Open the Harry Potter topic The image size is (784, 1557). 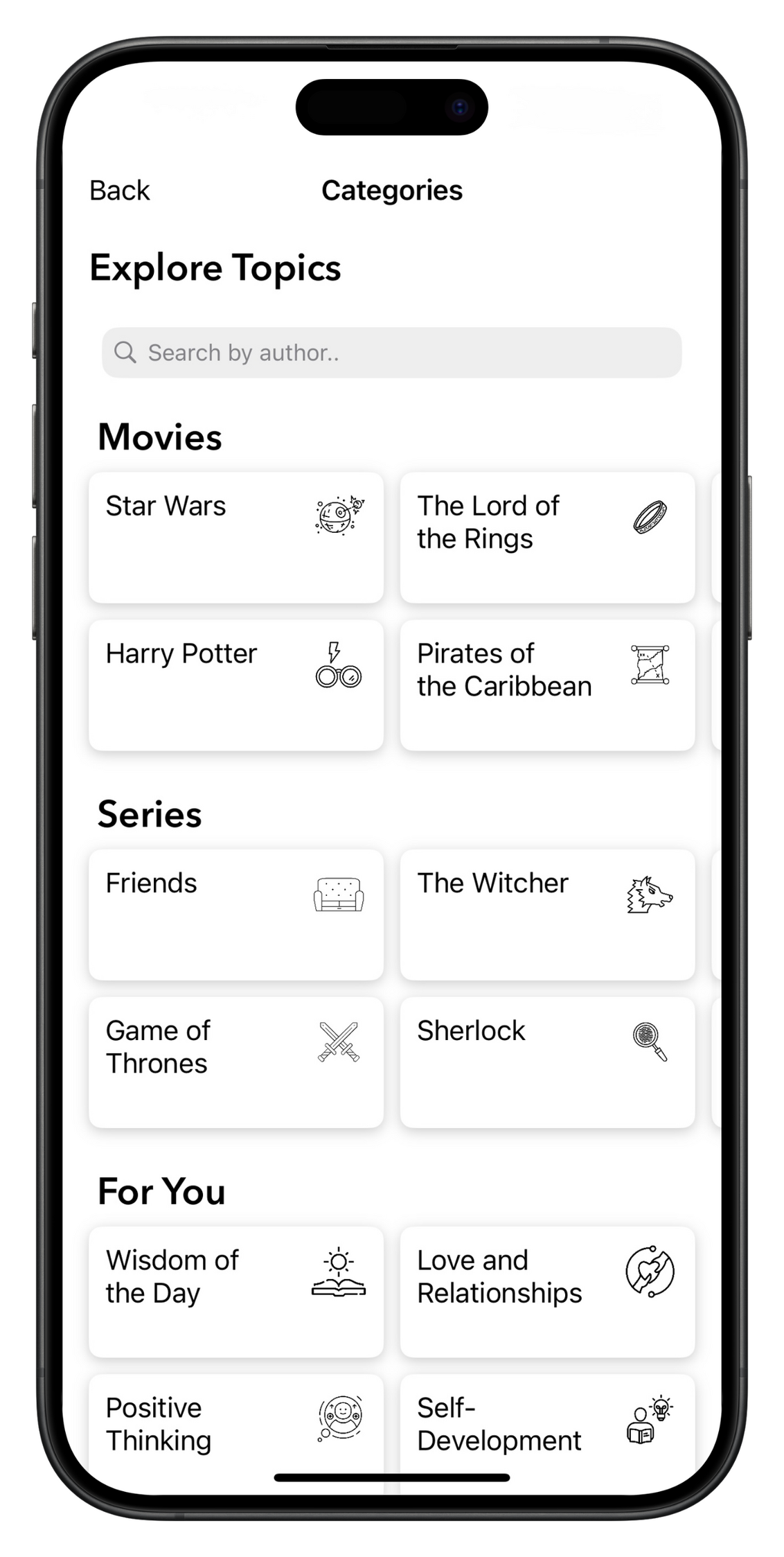[235, 685]
